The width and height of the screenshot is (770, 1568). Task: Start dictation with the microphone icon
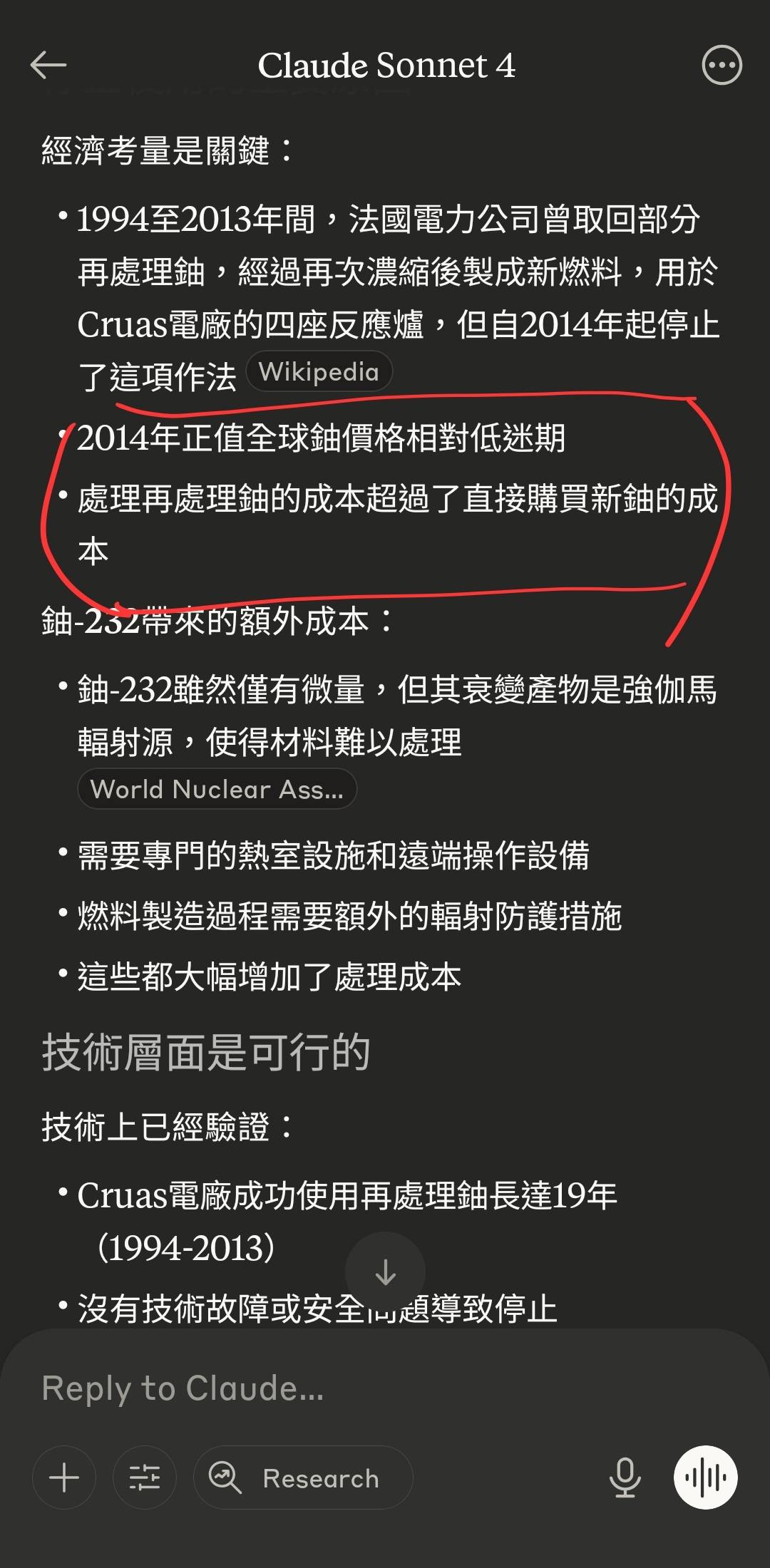click(x=625, y=1477)
